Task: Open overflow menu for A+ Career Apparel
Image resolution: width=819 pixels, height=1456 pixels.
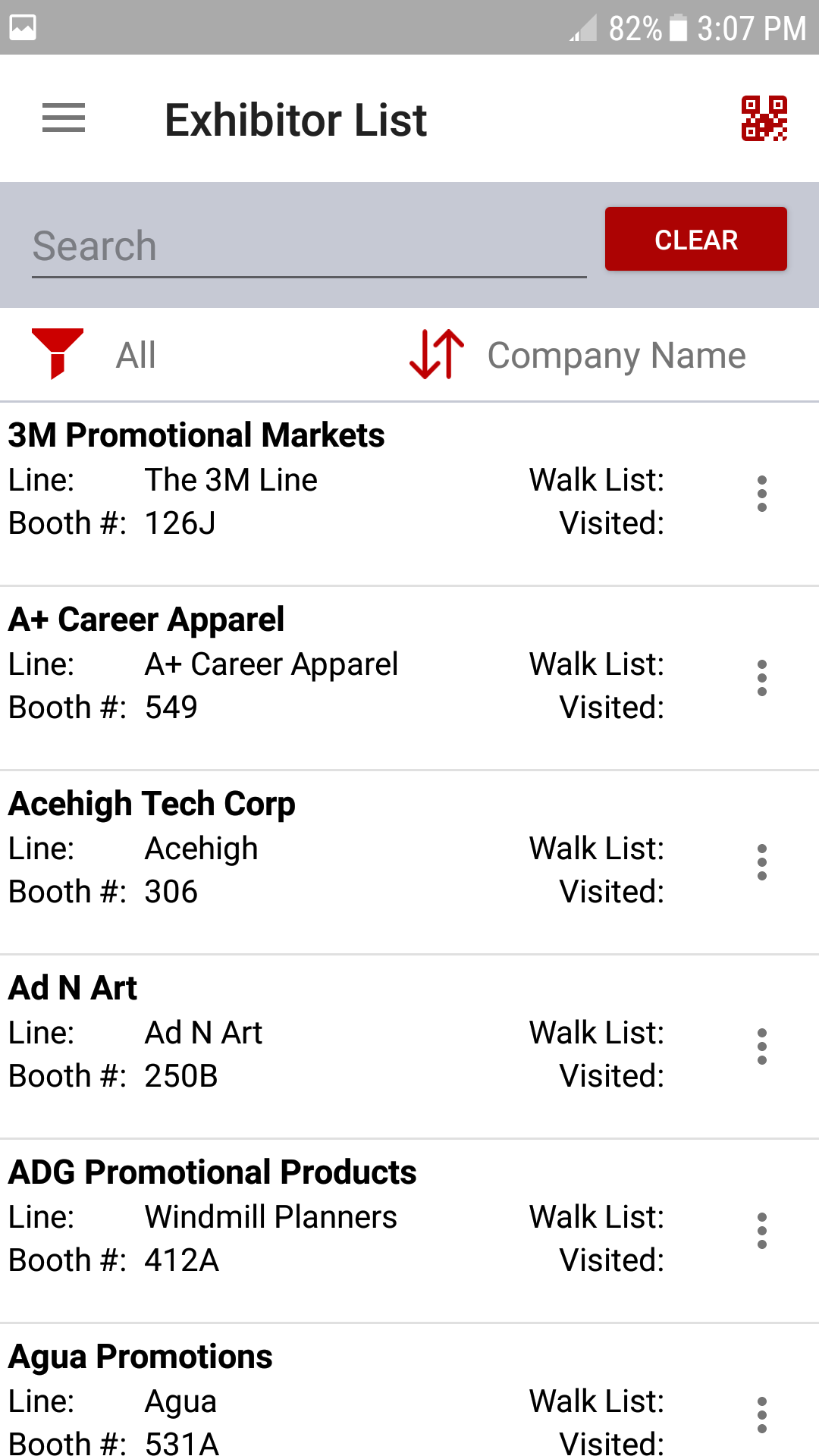Action: 762,679
